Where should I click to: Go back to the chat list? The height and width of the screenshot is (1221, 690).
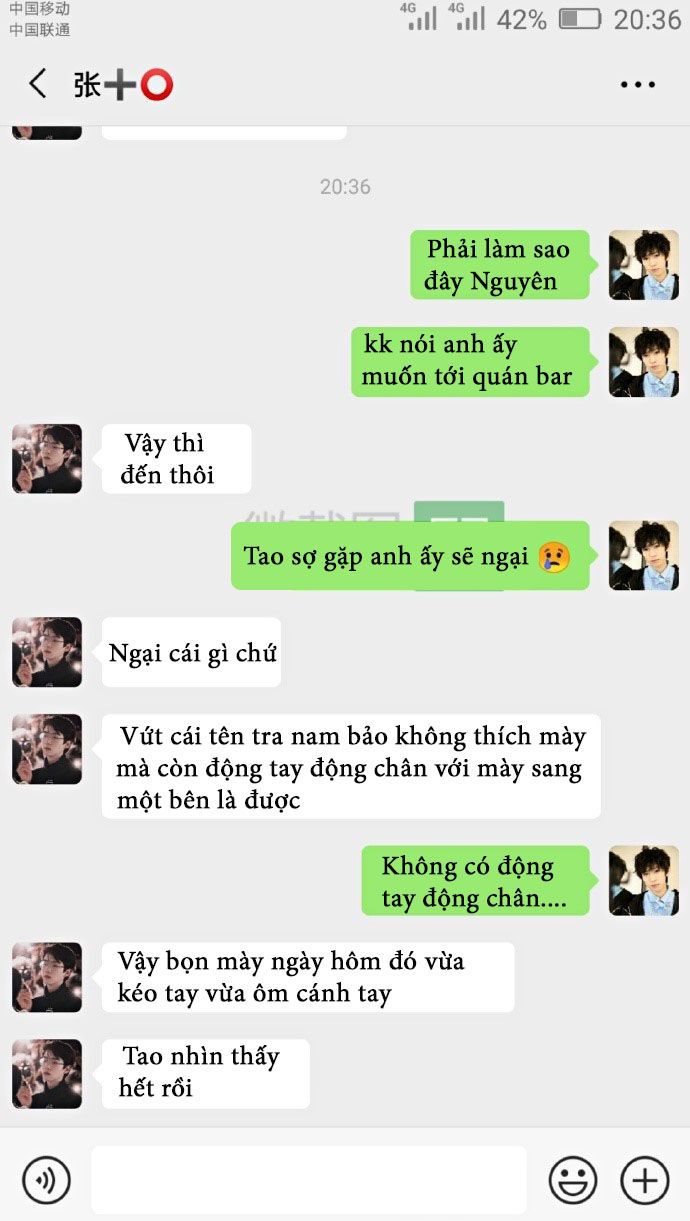38,84
